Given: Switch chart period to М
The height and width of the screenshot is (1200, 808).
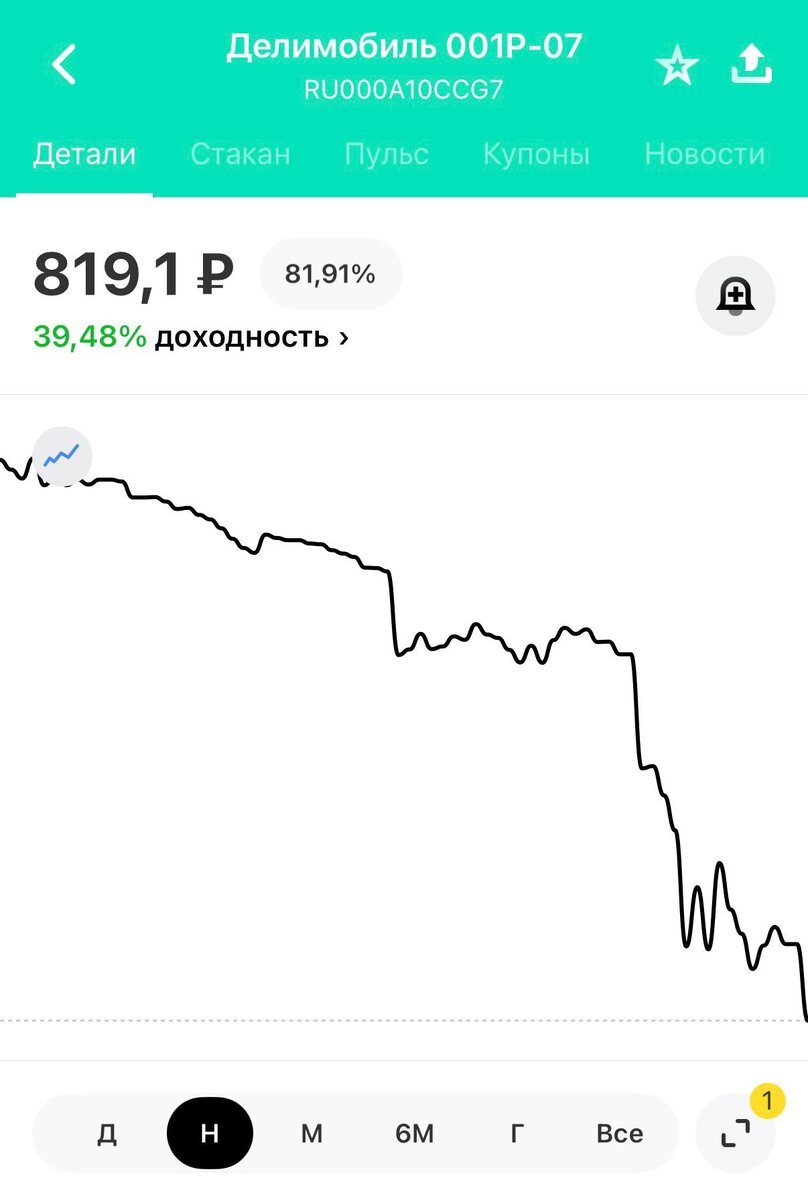Looking at the screenshot, I should click(x=311, y=1133).
